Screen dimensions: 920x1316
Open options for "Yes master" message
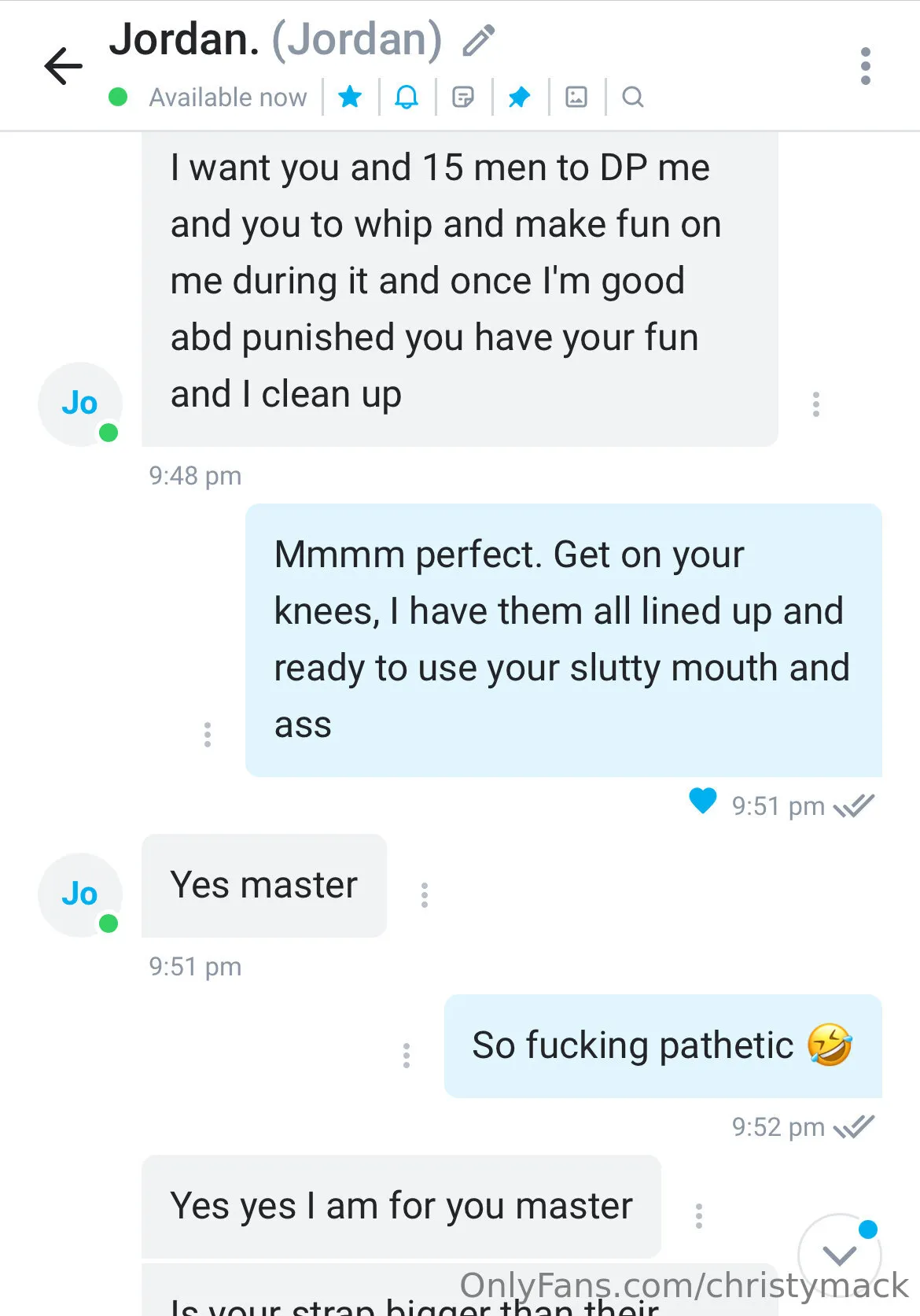click(425, 895)
